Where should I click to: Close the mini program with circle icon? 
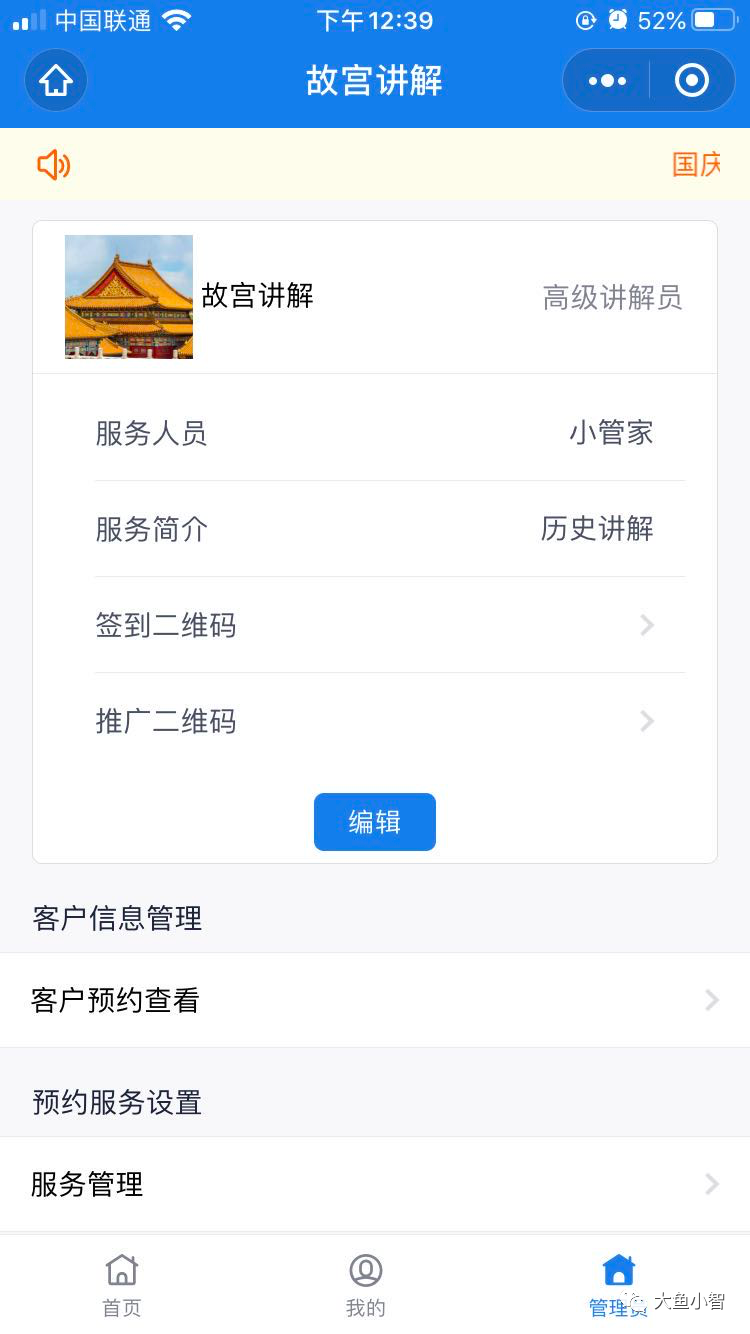[692, 80]
